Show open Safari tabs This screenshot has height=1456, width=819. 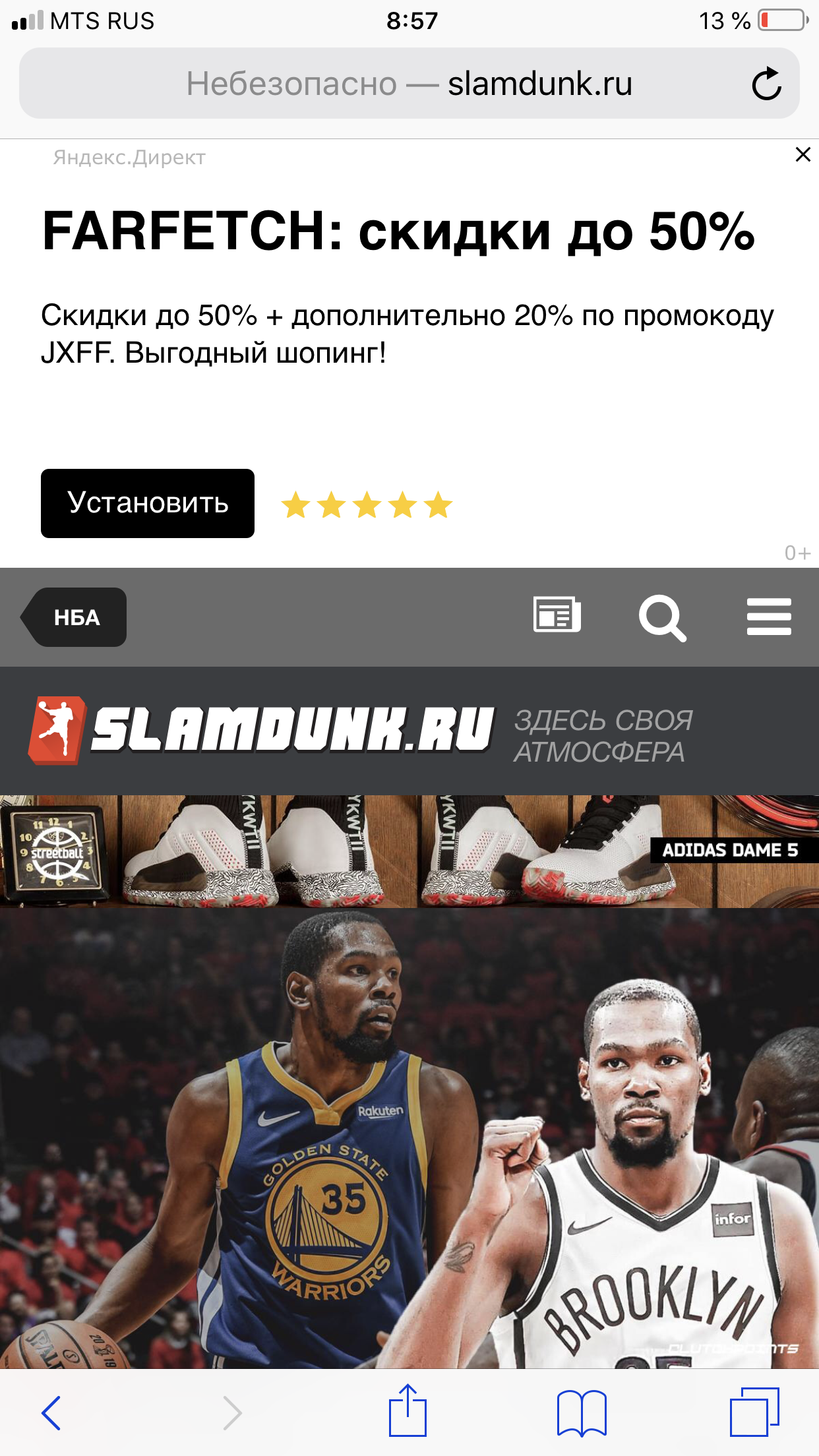[x=754, y=1412]
